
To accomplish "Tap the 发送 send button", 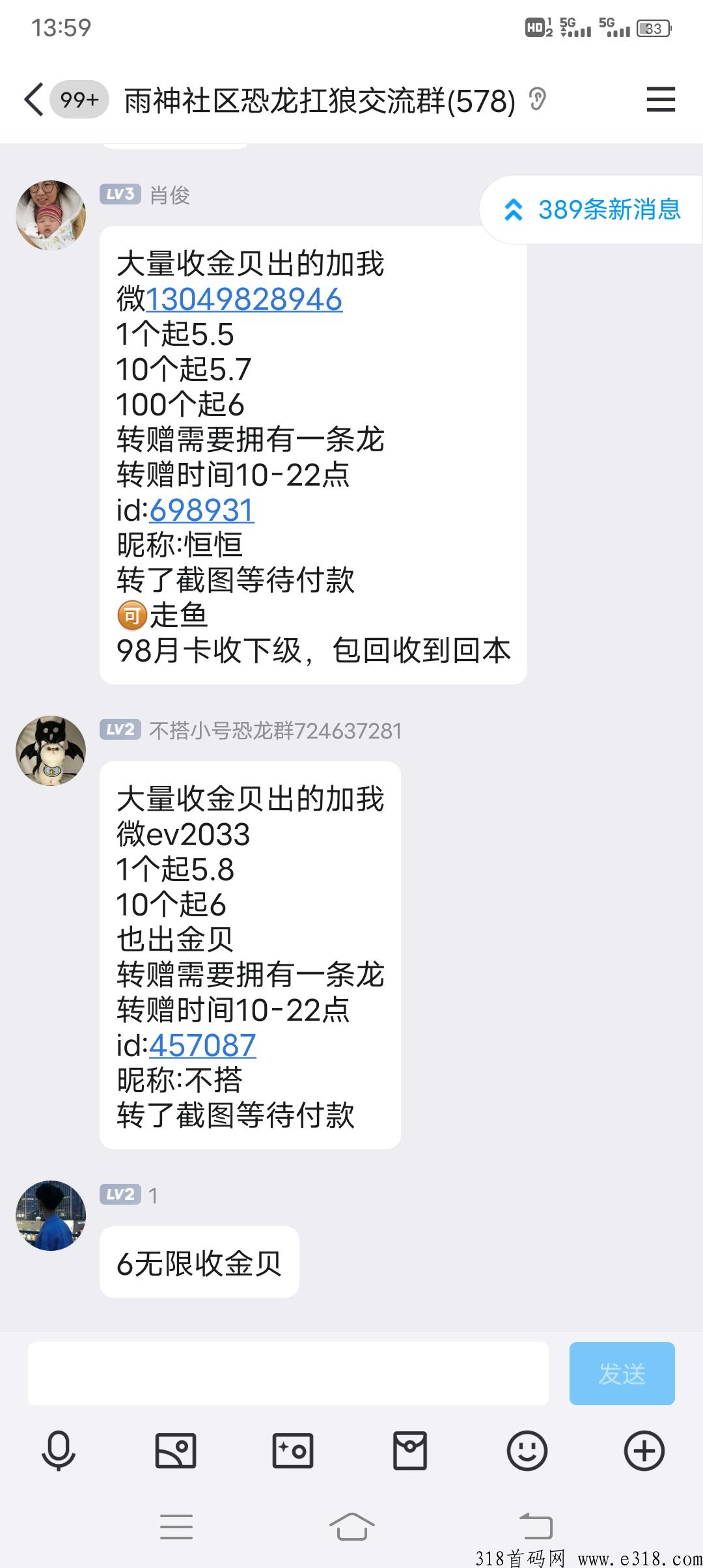I will tap(622, 1373).
